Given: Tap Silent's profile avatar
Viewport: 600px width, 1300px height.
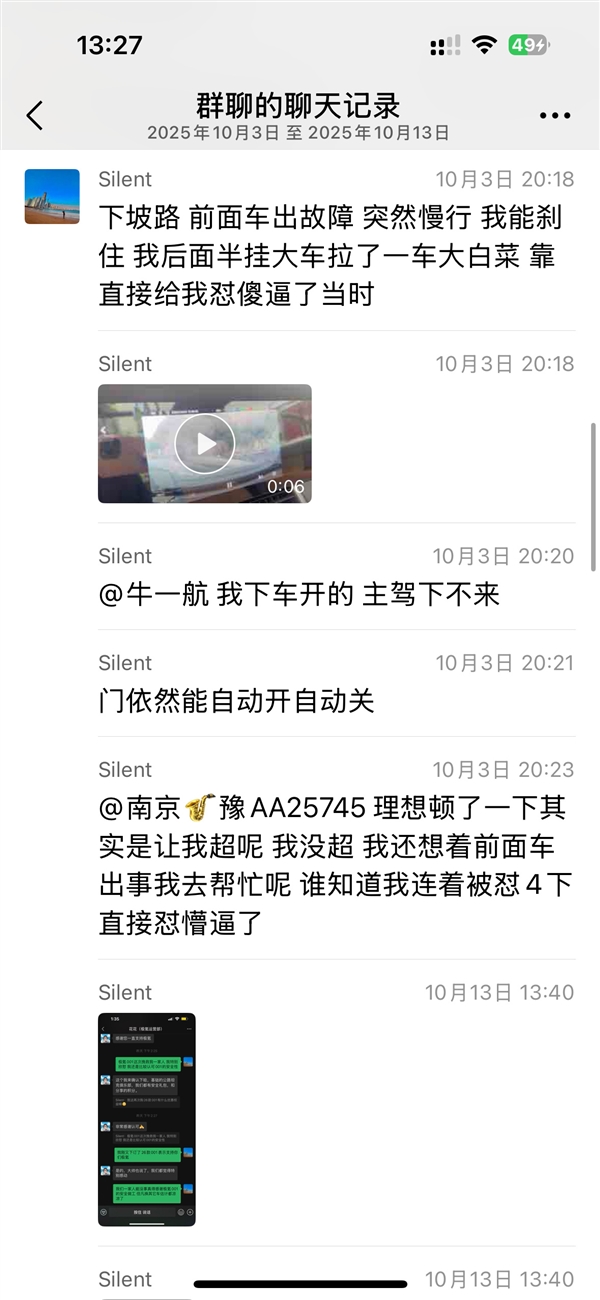Looking at the screenshot, I should pyautogui.click(x=52, y=196).
